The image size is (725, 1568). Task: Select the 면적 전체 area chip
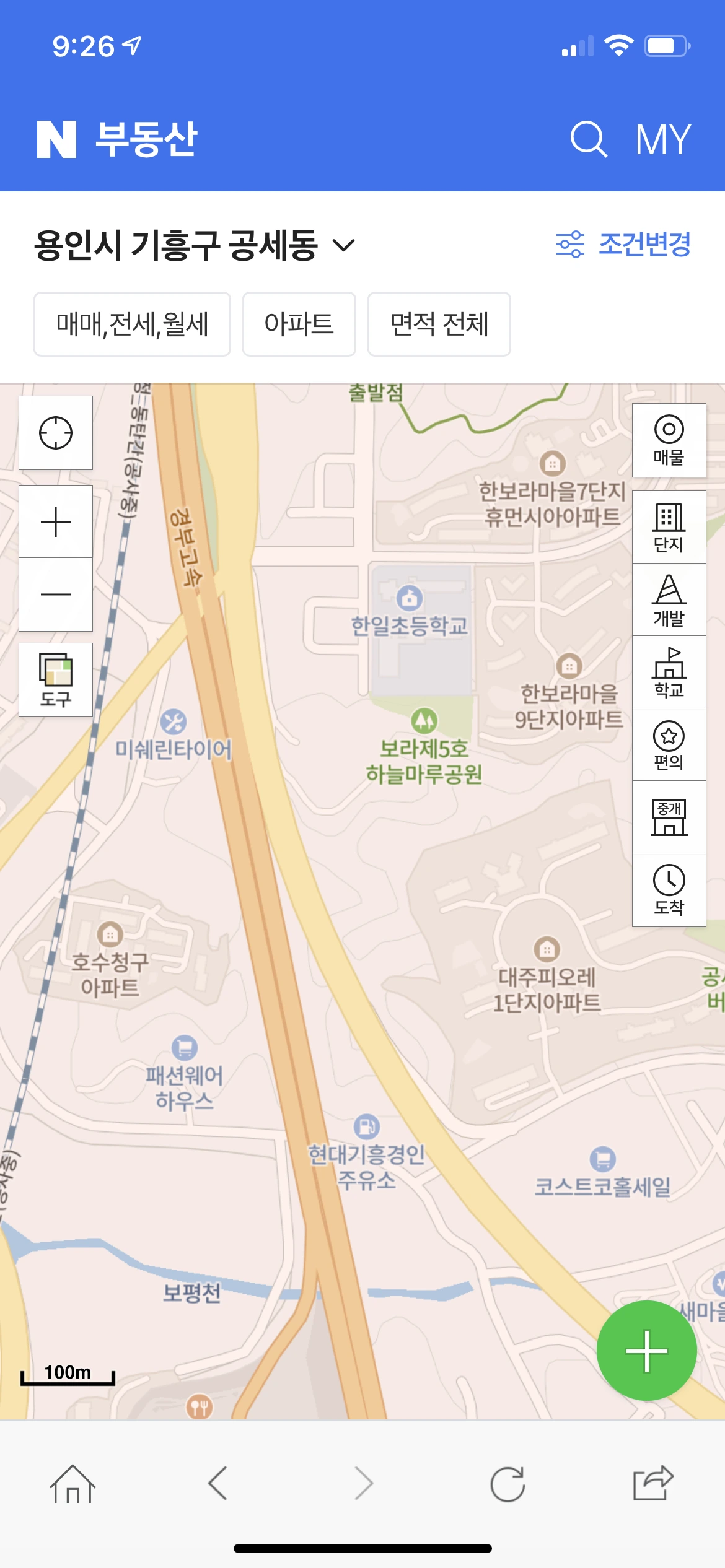point(439,324)
